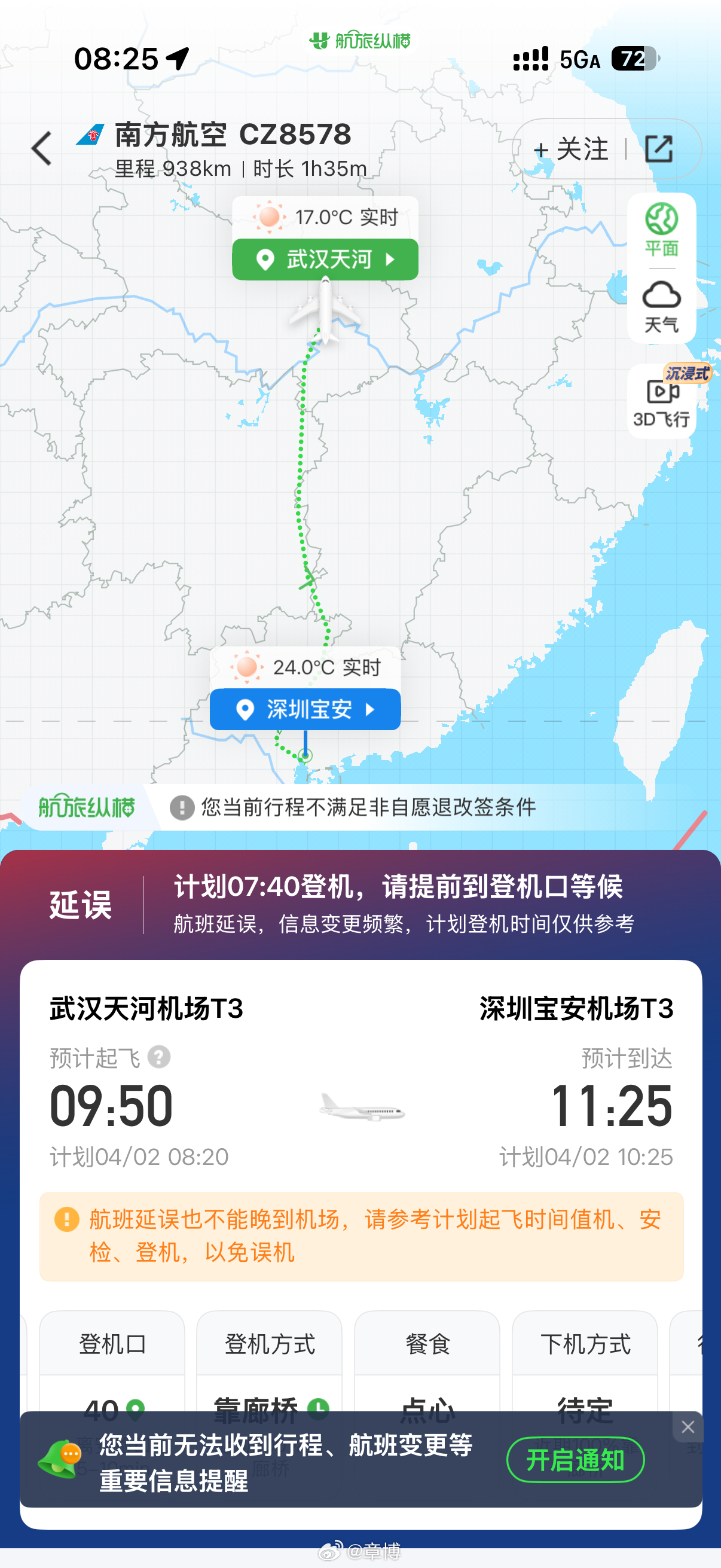Image resolution: width=721 pixels, height=1568 pixels.
Task: Dismiss the notification reminder banner
Action: coord(688,1427)
